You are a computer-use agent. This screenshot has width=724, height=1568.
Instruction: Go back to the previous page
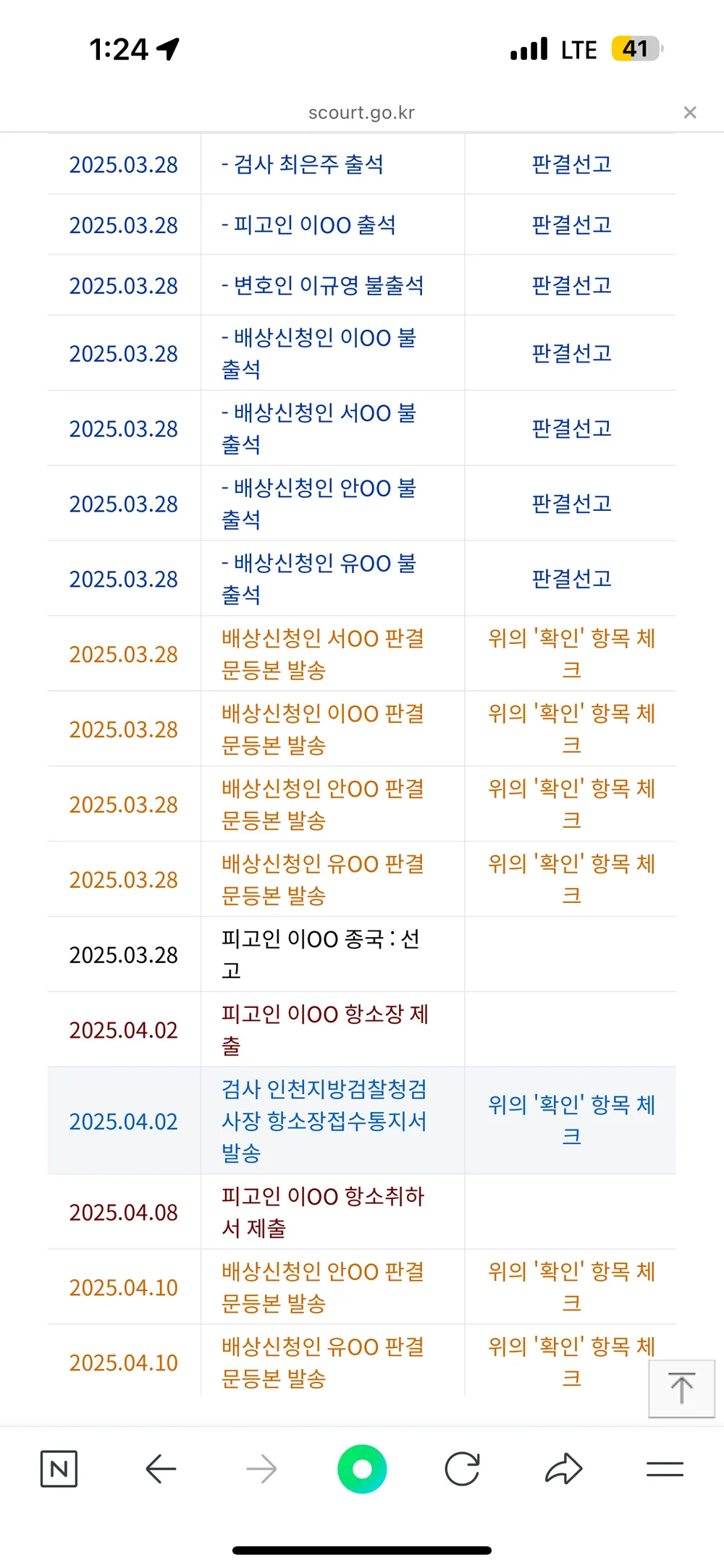pyautogui.click(x=161, y=1469)
